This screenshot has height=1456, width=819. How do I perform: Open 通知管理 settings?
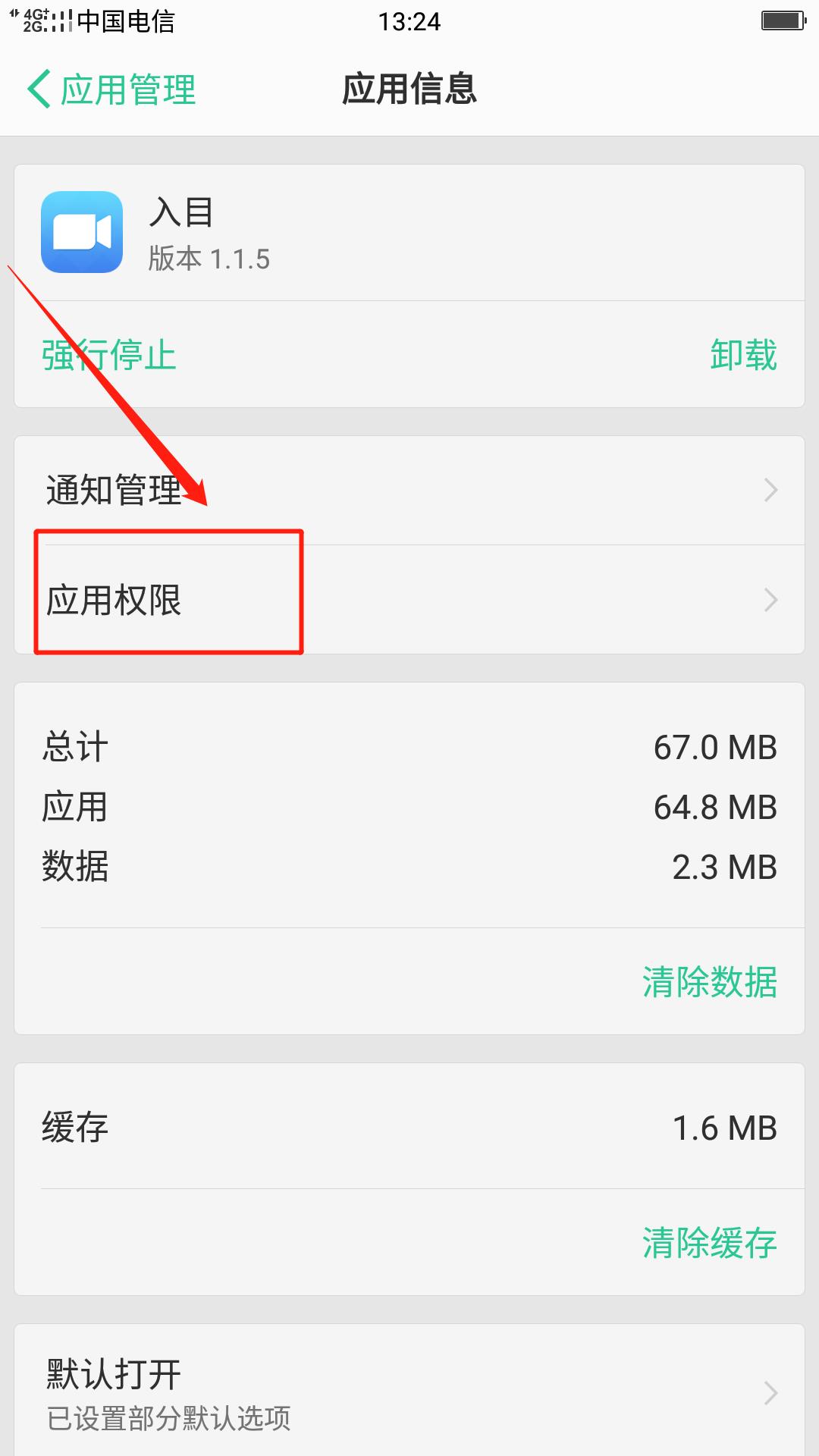pyautogui.click(x=409, y=490)
